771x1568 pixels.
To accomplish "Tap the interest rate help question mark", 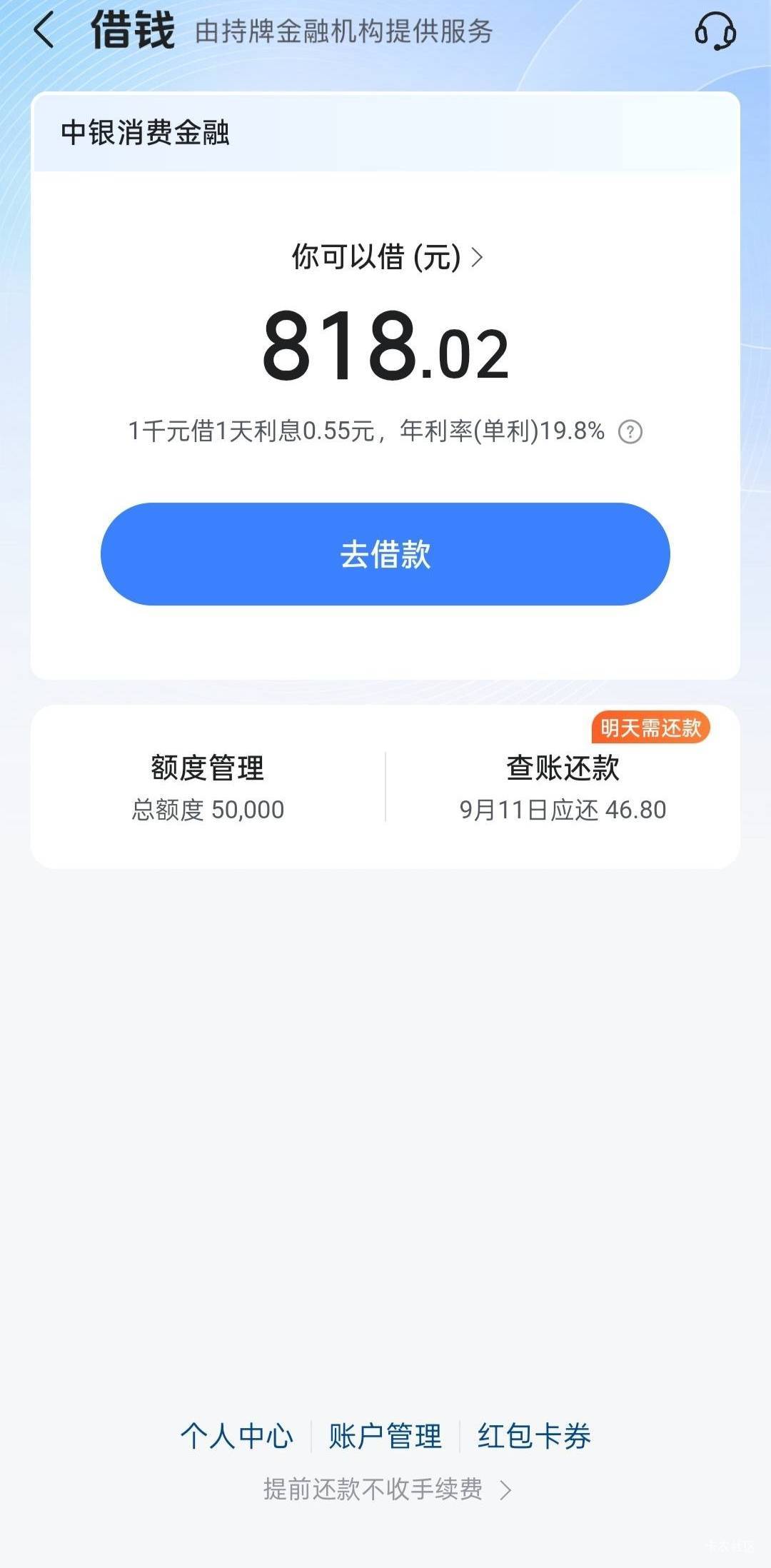I will [x=630, y=432].
